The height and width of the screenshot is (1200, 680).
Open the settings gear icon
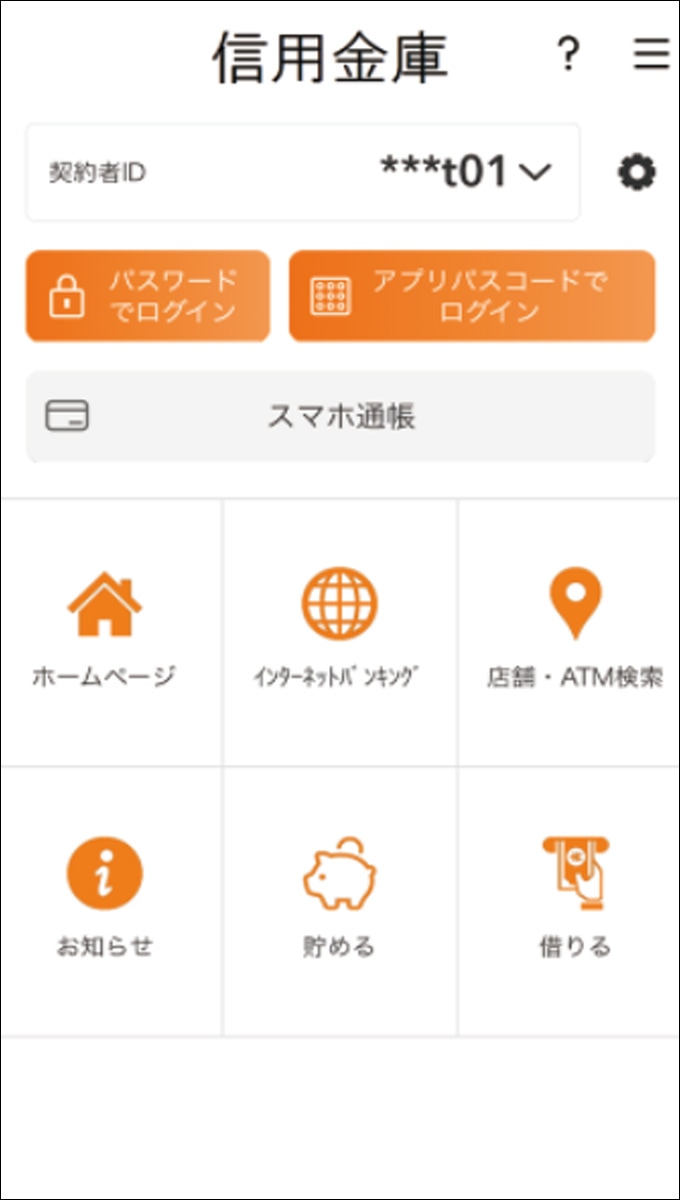coord(636,173)
